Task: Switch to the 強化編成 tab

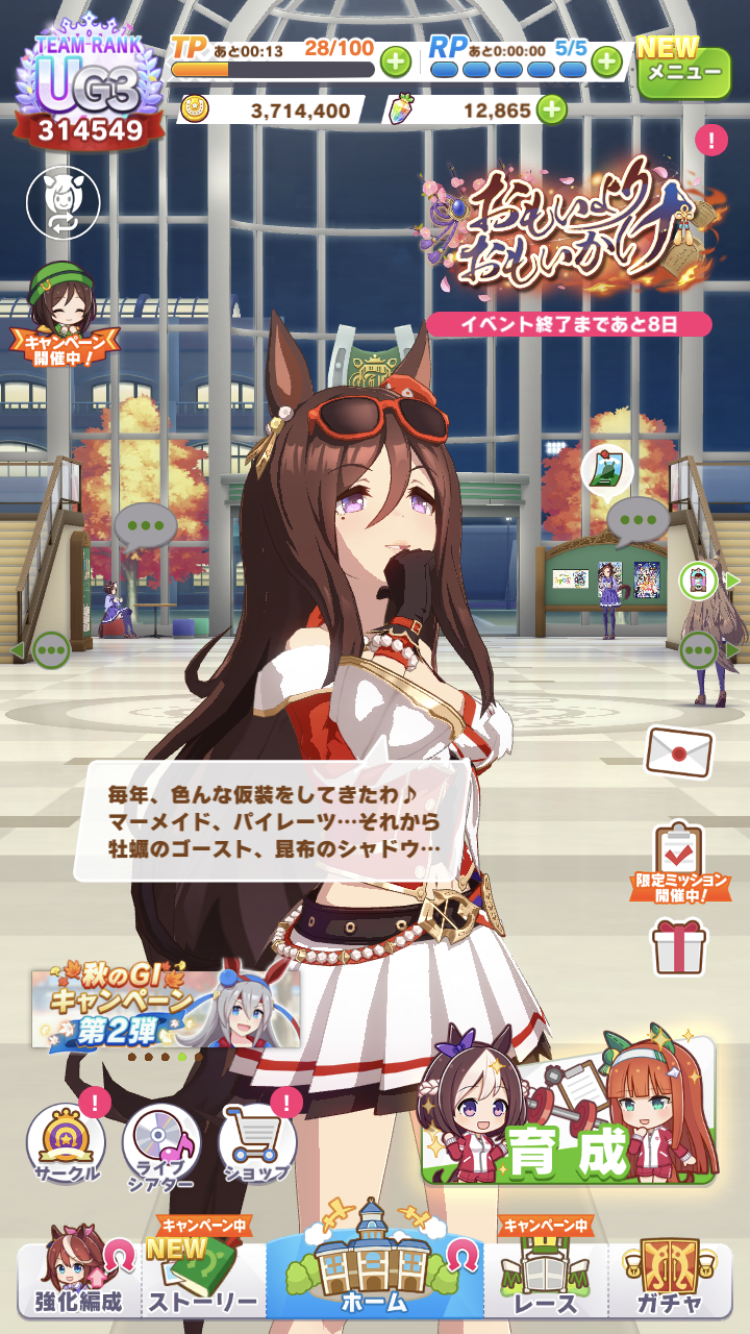Action: click(80, 1280)
